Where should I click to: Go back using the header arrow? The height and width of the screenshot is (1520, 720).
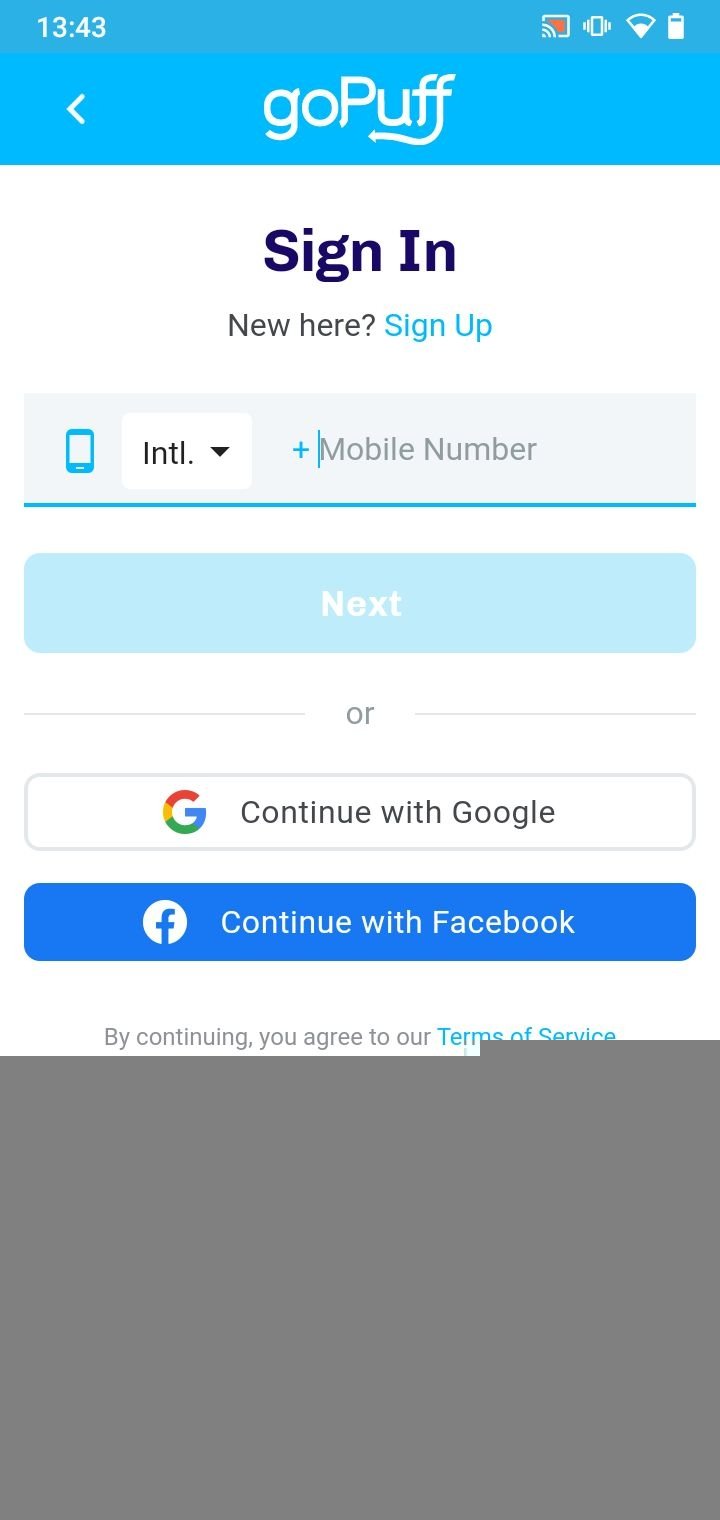[x=76, y=109]
